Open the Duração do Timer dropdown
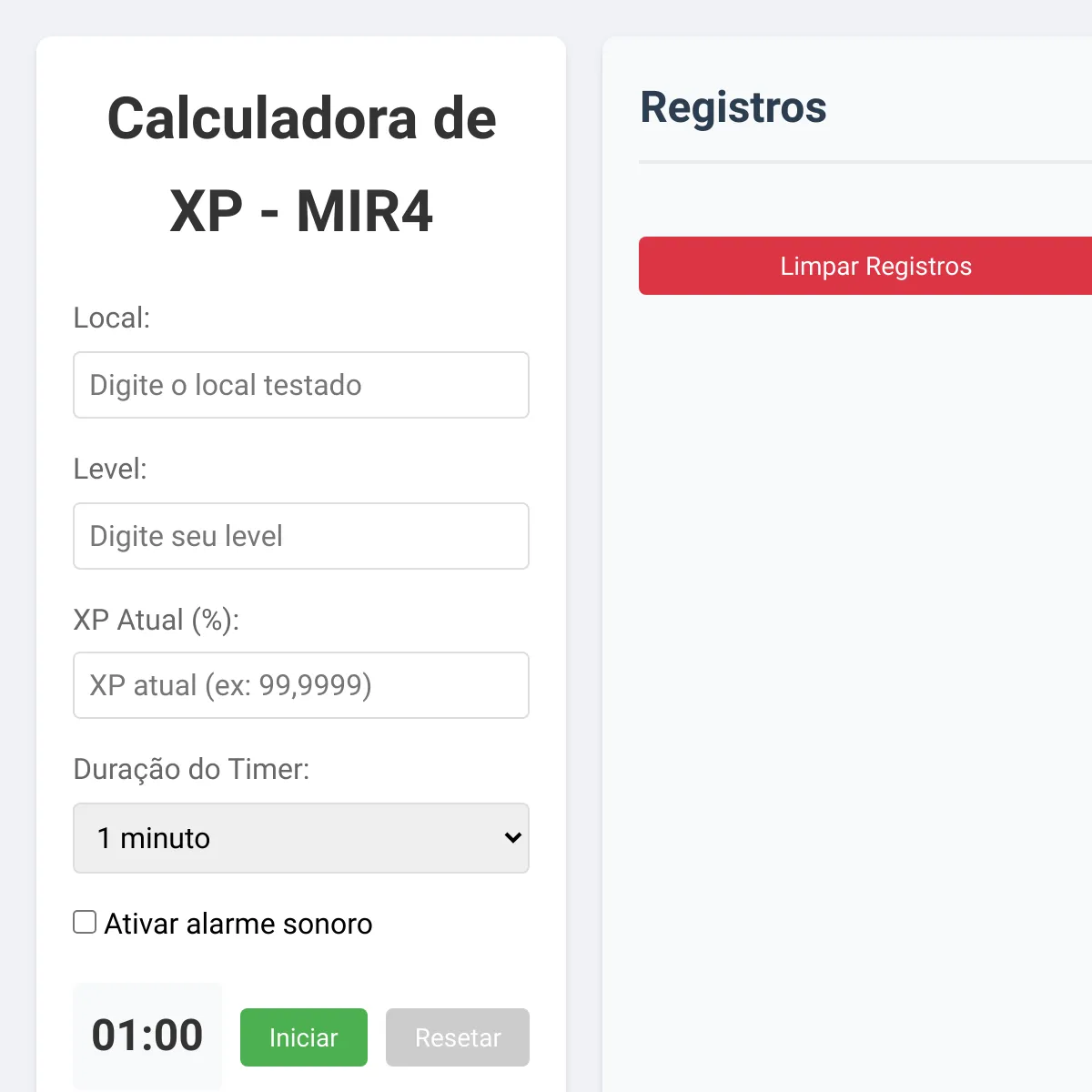 pyautogui.click(x=301, y=838)
